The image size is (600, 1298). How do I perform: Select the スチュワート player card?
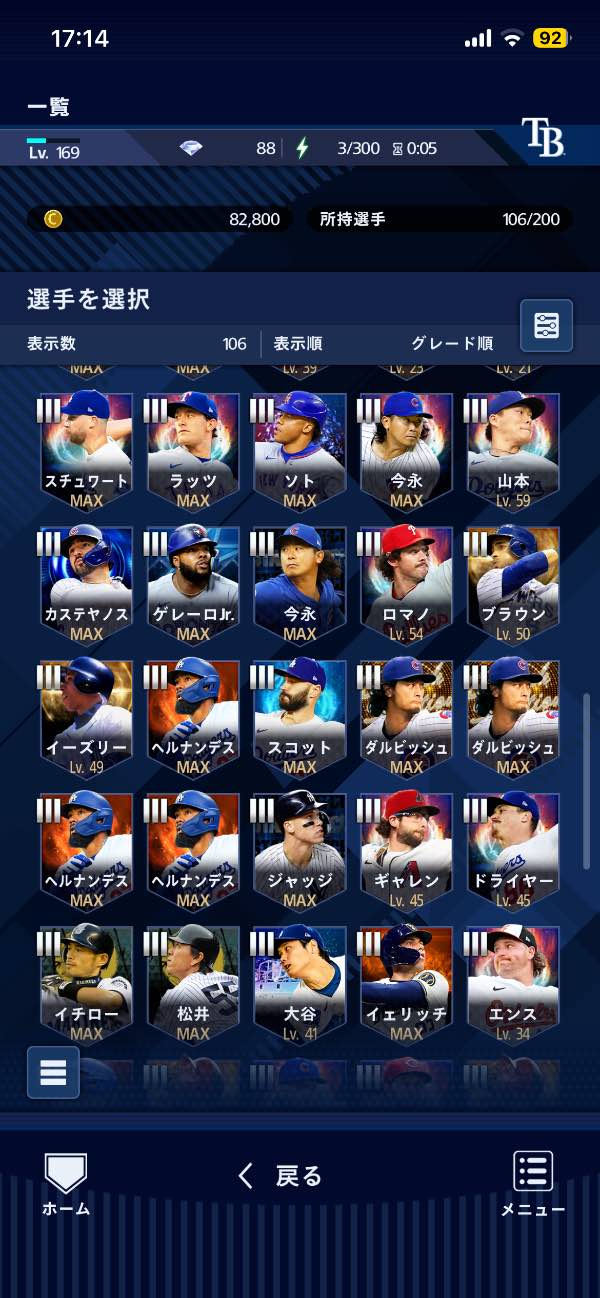click(x=87, y=450)
